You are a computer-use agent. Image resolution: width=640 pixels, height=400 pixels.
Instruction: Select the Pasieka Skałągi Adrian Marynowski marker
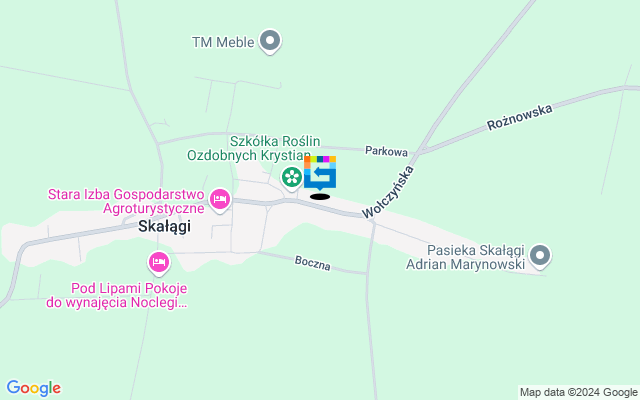point(540,256)
